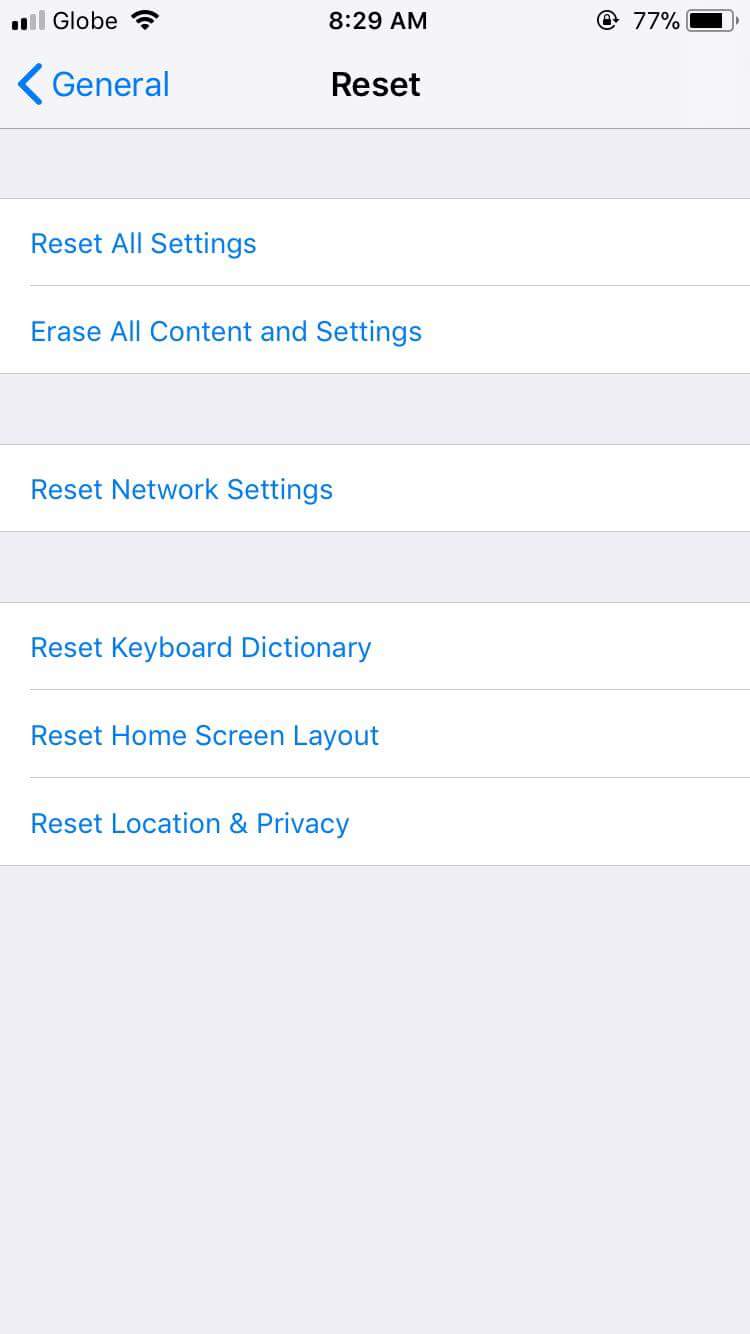This screenshot has width=750, height=1334.
Task: Go back to General settings
Action: [94, 85]
